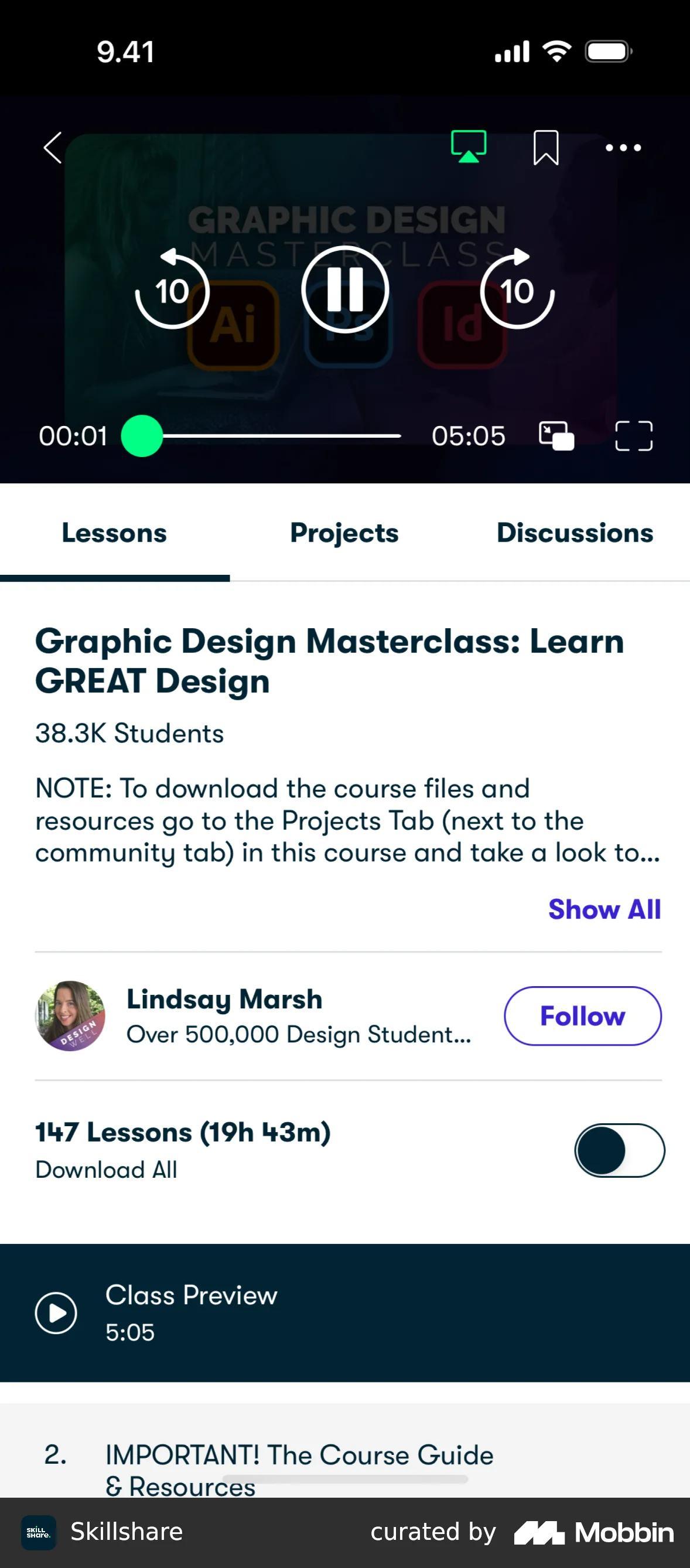Follow Lindsay Marsh
This screenshot has width=690, height=1568.
582,1016
